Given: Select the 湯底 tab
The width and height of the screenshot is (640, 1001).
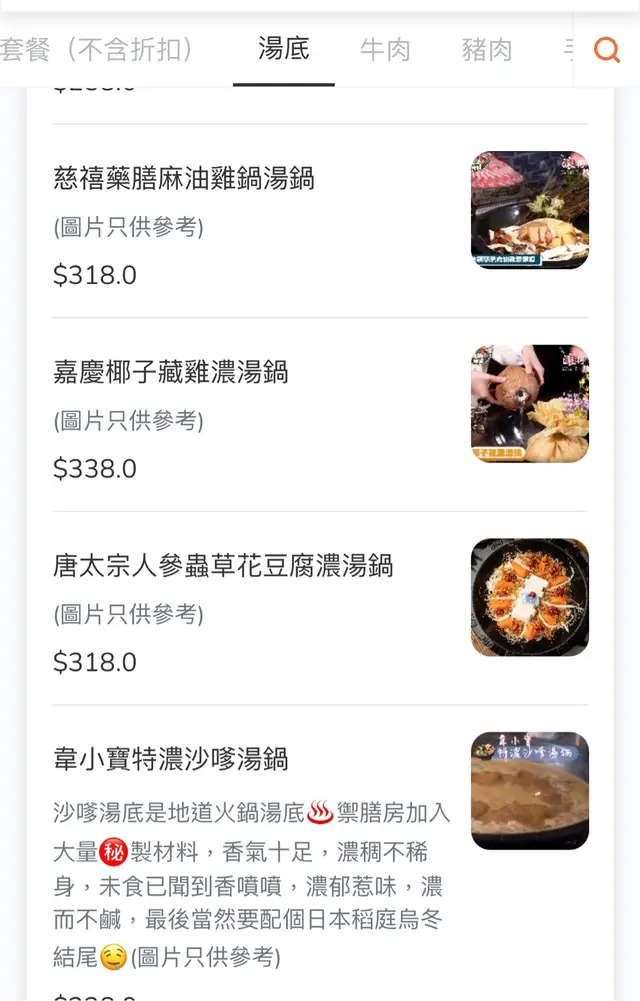Looking at the screenshot, I should (x=284, y=49).
